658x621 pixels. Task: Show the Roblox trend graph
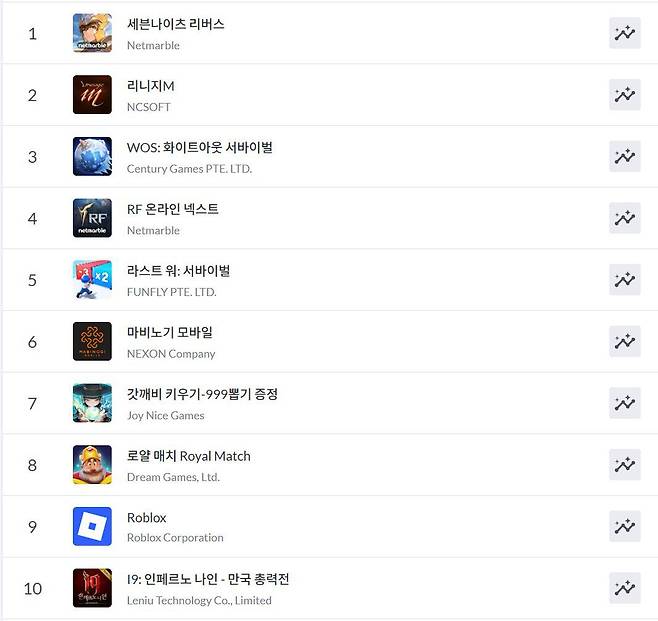coord(625,527)
